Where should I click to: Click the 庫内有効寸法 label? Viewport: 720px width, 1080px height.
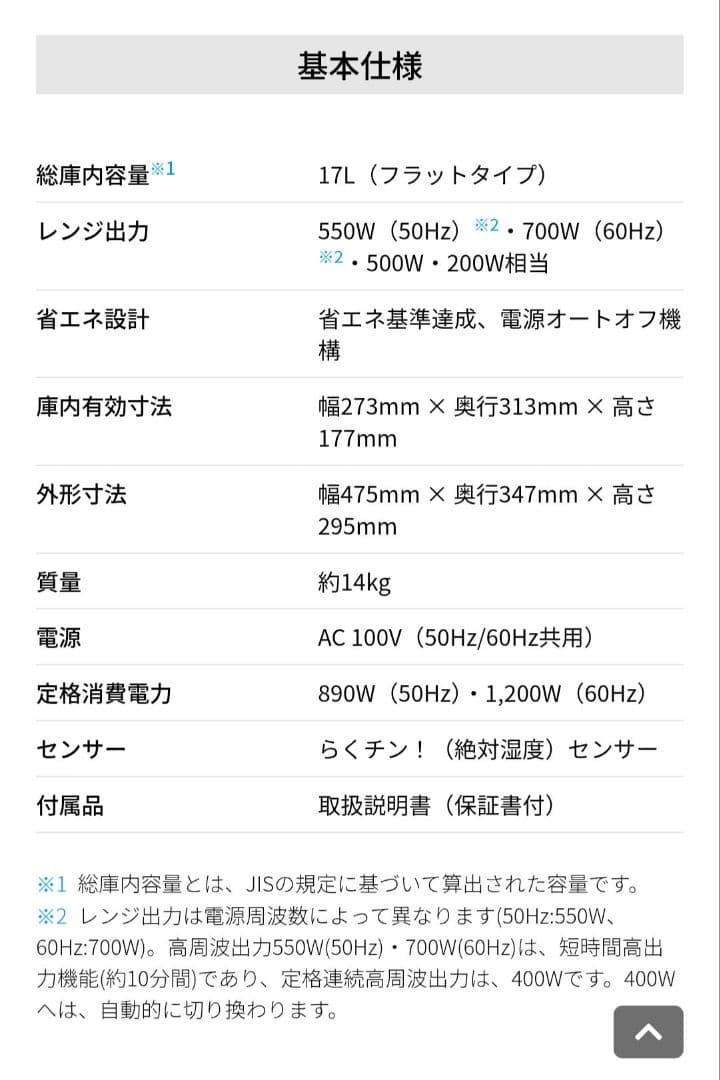click(102, 407)
